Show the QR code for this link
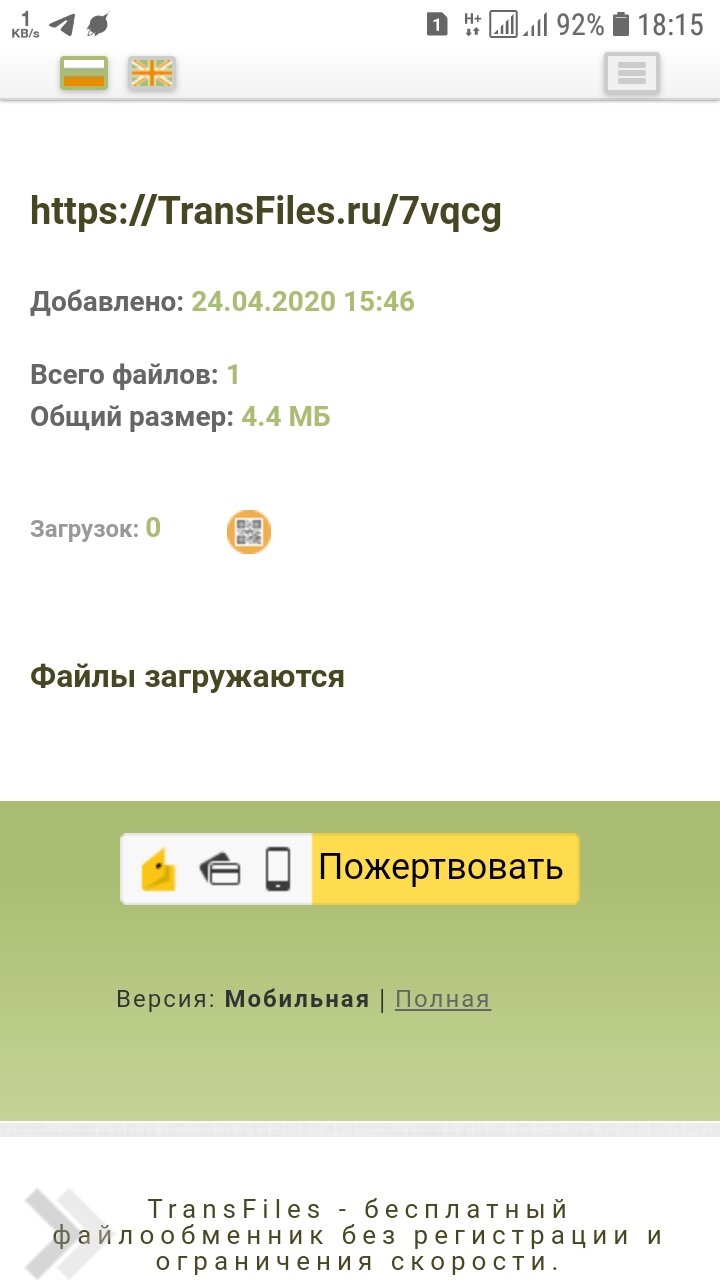This screenshot has height=1280, width=720. tap(249, 532)
